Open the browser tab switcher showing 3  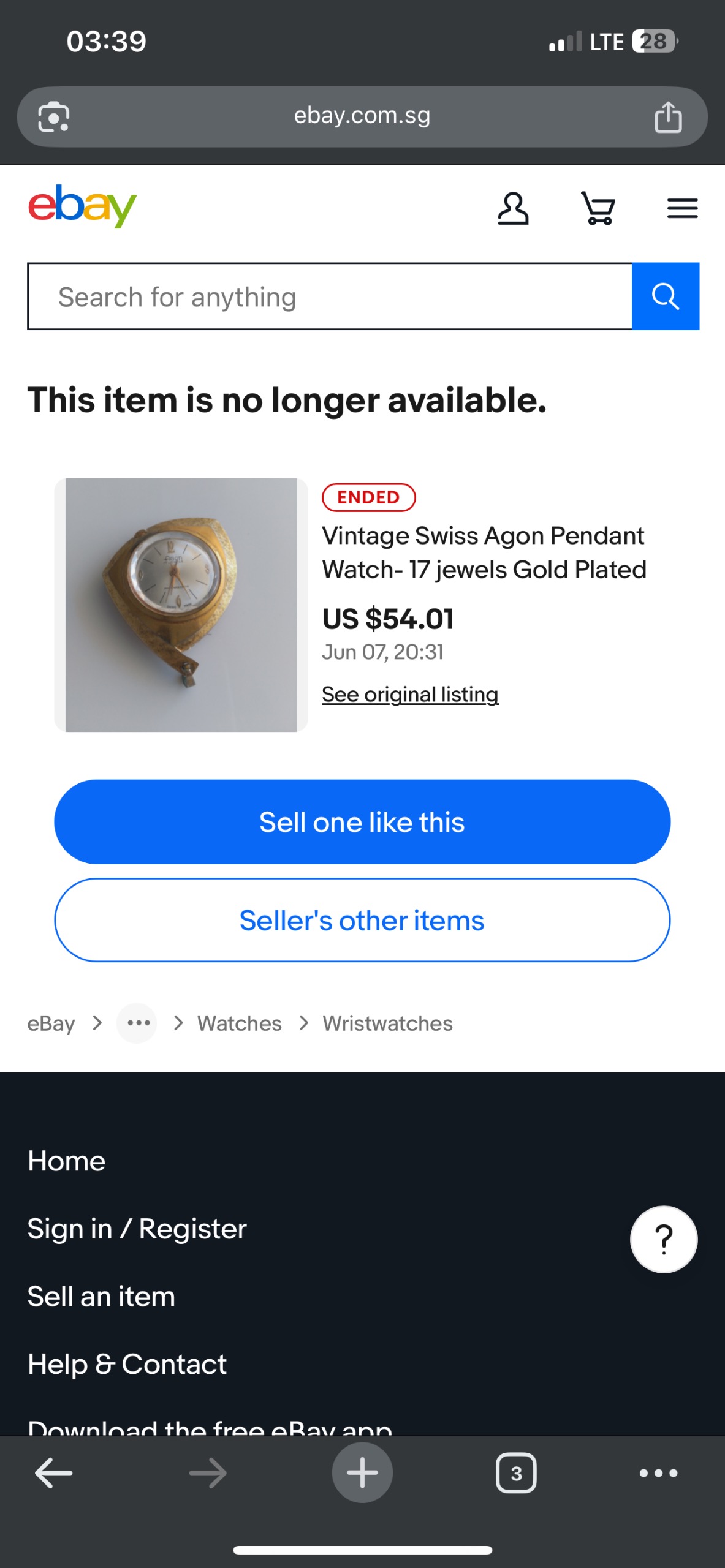pos(516,1473)
